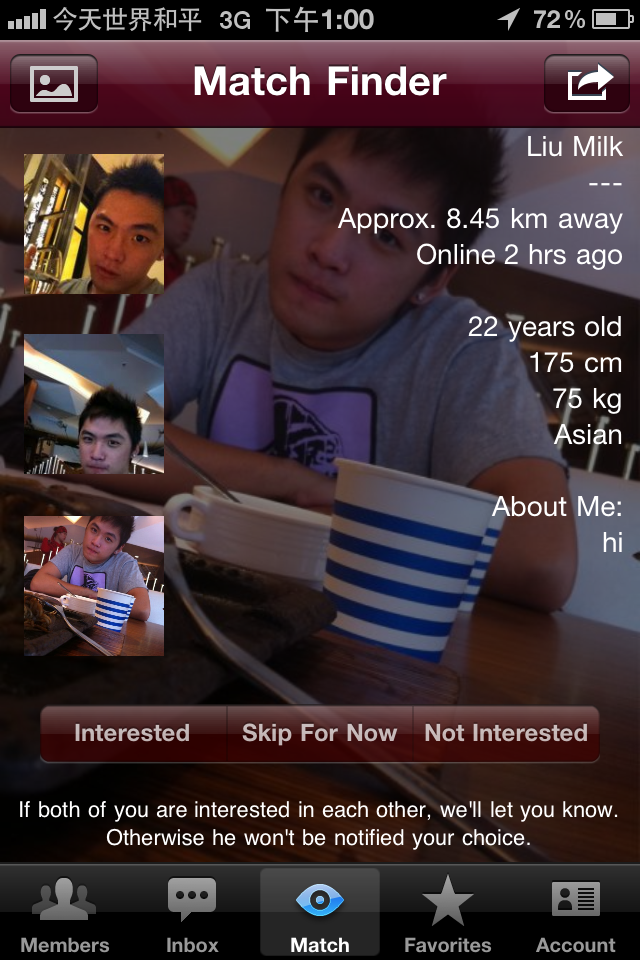Switch to the Favorites tab
Viewport: 640px width, 960px height.
coord(447,913)
